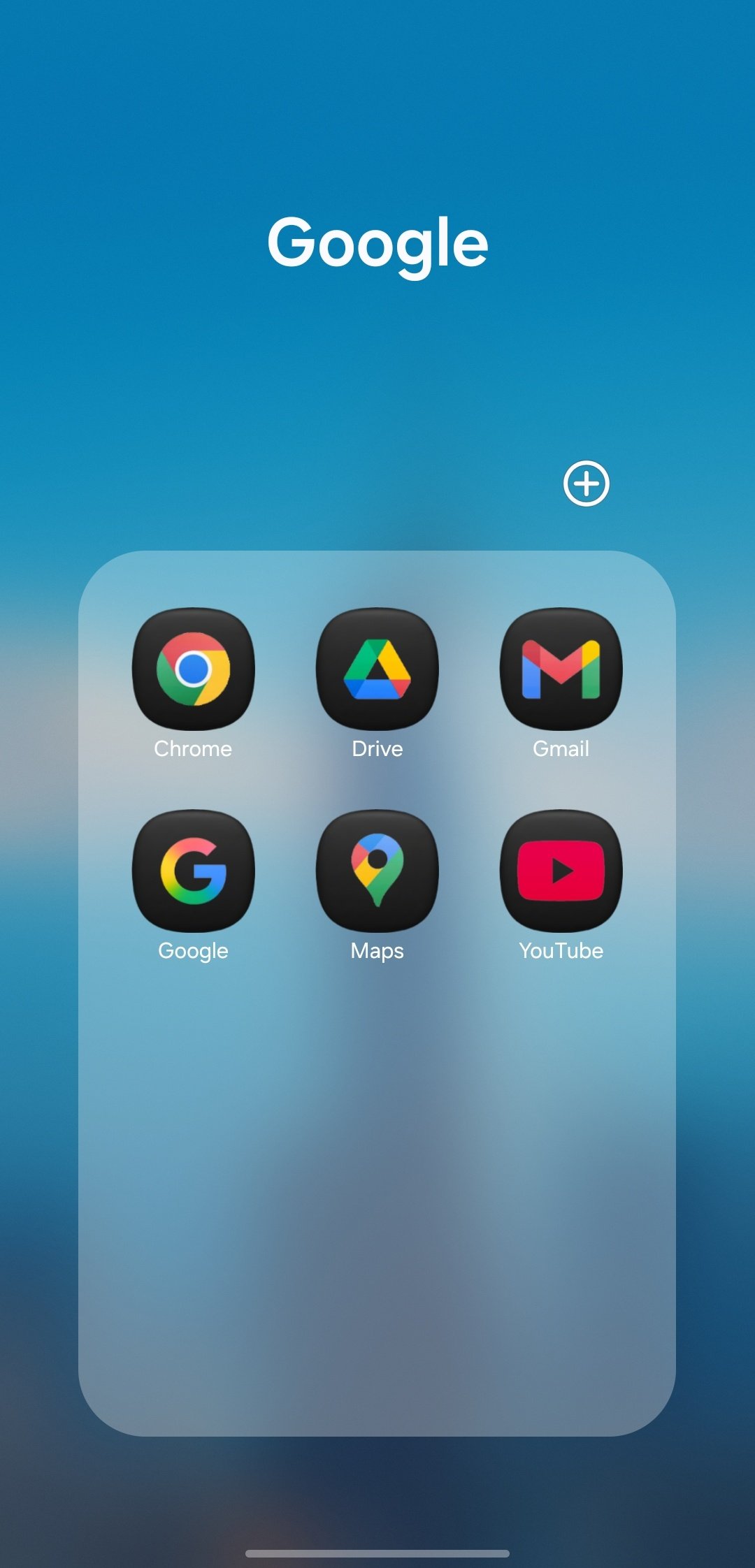Screen dimensions: 755x1568
Task: Launch Google Drive
Action: pyautogui.click(x=377, y=669)
